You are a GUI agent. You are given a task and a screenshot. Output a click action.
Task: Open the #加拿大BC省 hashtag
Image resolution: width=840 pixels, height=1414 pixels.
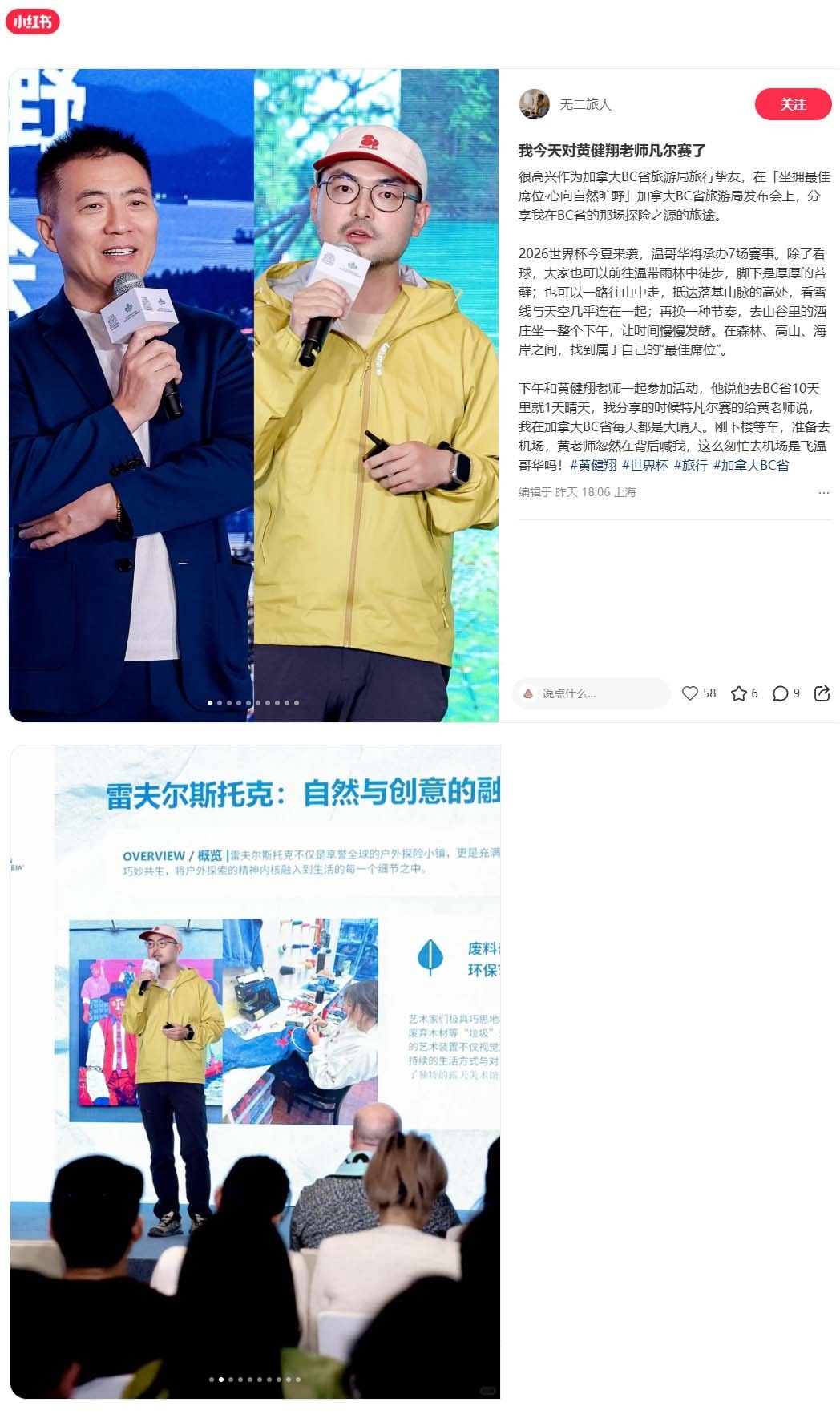coord(751,465)
